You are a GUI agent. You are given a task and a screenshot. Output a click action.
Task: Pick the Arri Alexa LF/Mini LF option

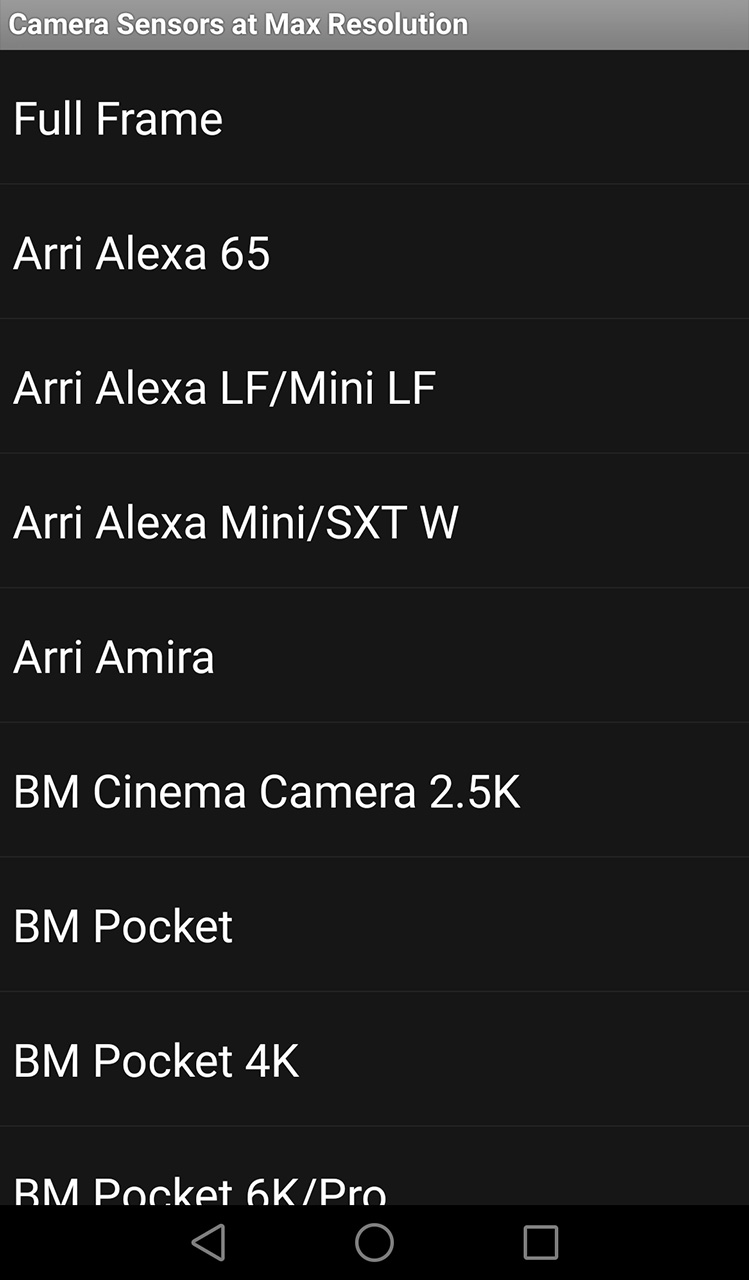point(374,386)
